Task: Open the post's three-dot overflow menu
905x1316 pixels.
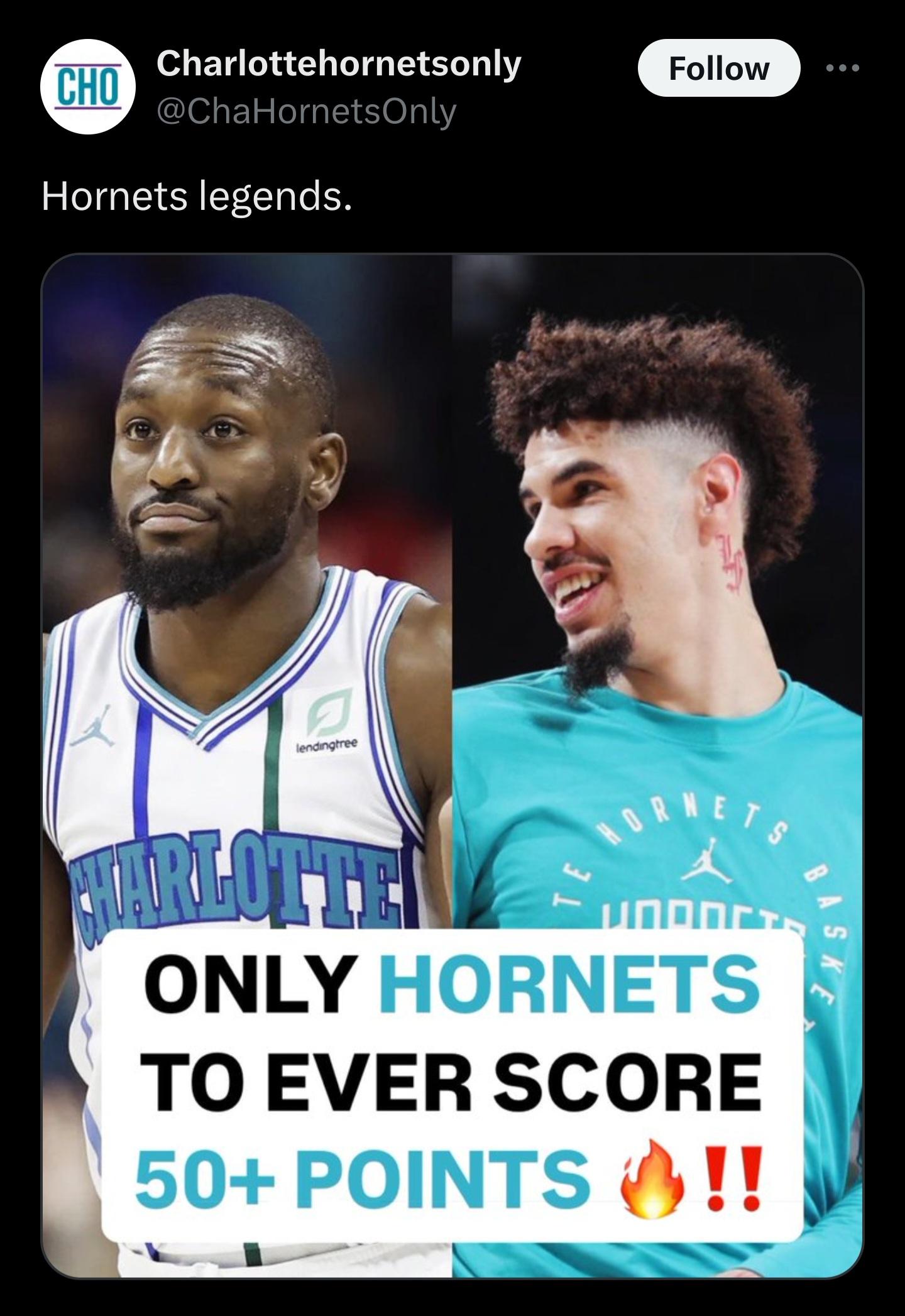Action: tap(842, 68)
